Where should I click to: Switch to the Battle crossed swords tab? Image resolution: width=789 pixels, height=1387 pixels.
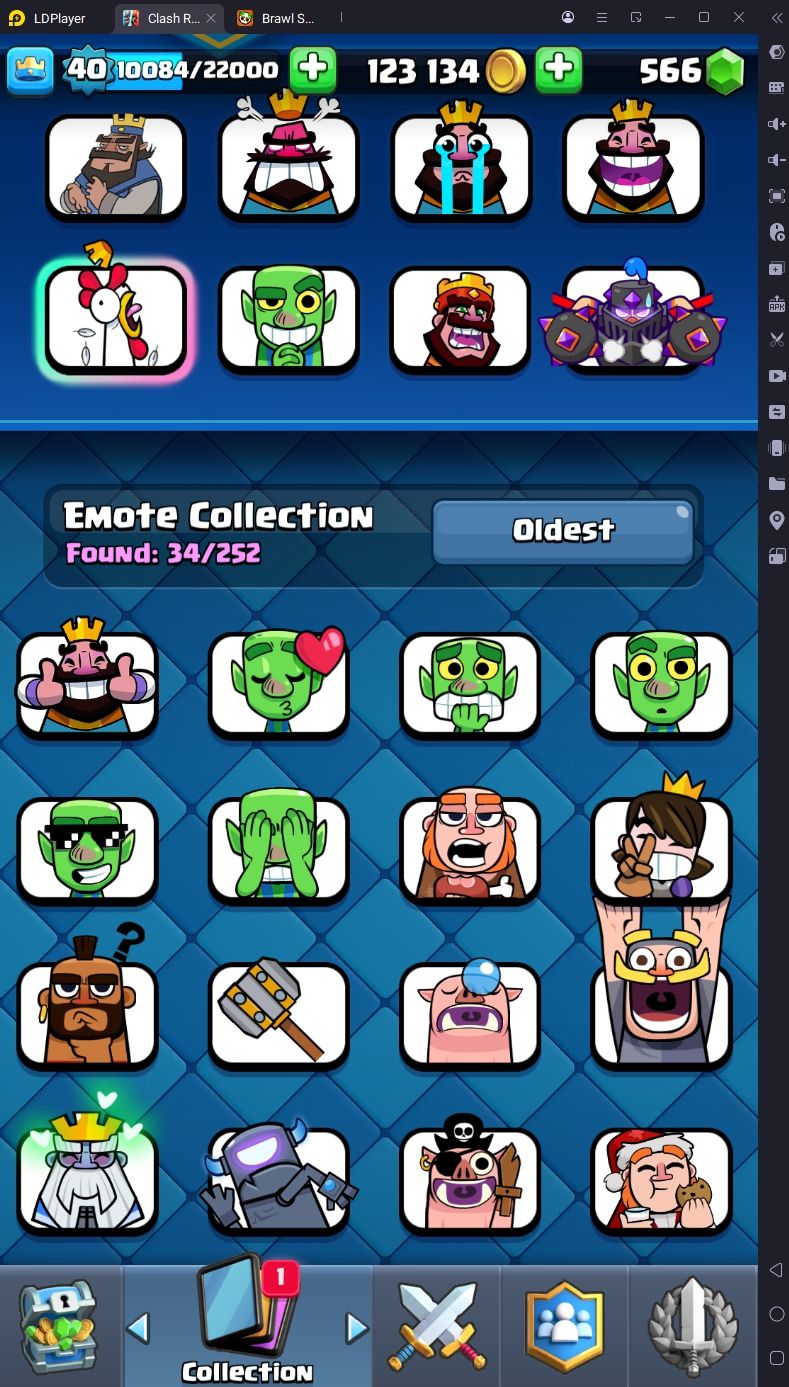(437, 1326)
